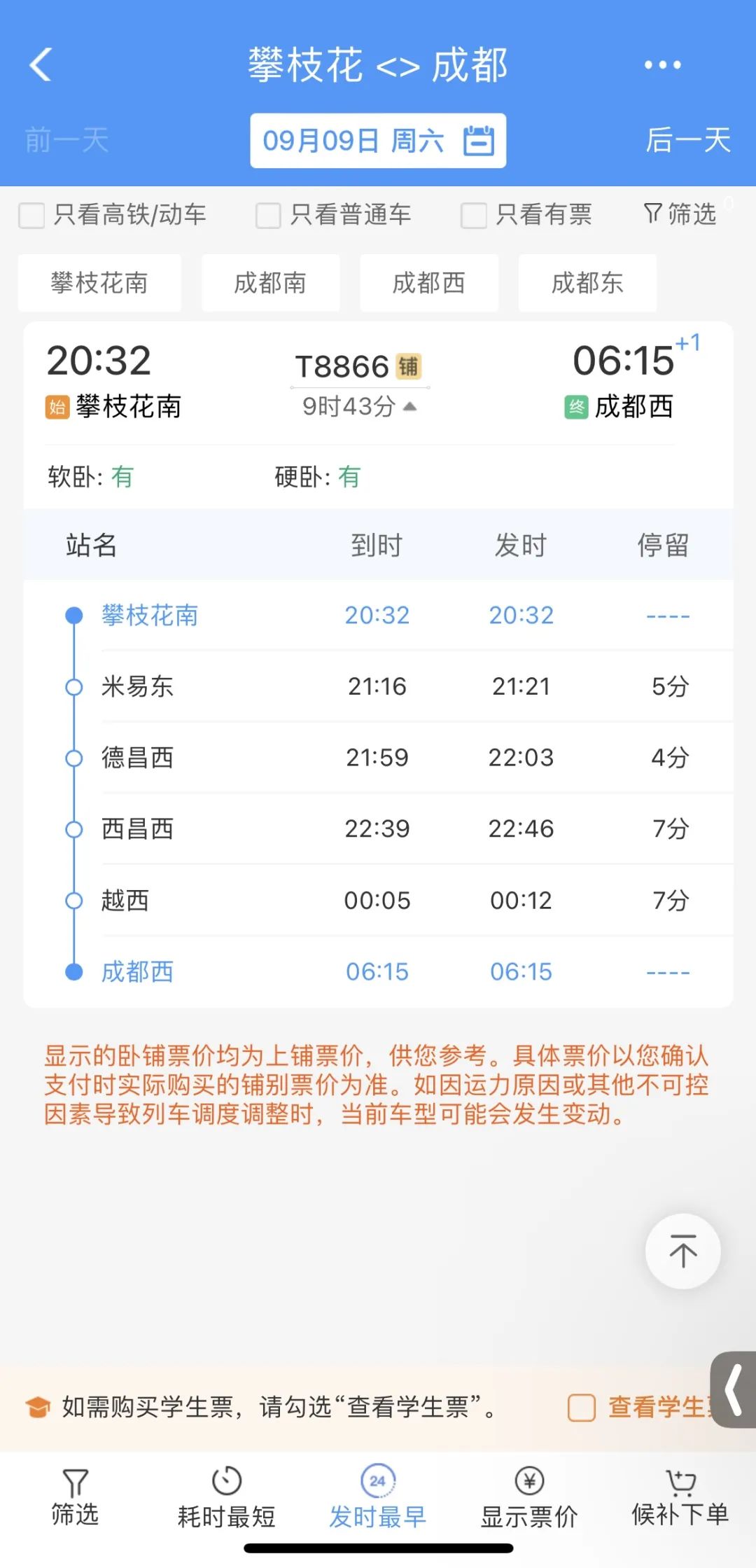Open the date picker for 09月09日 周六
This screenshot has width=756, height=1568.
click(378, 141)
